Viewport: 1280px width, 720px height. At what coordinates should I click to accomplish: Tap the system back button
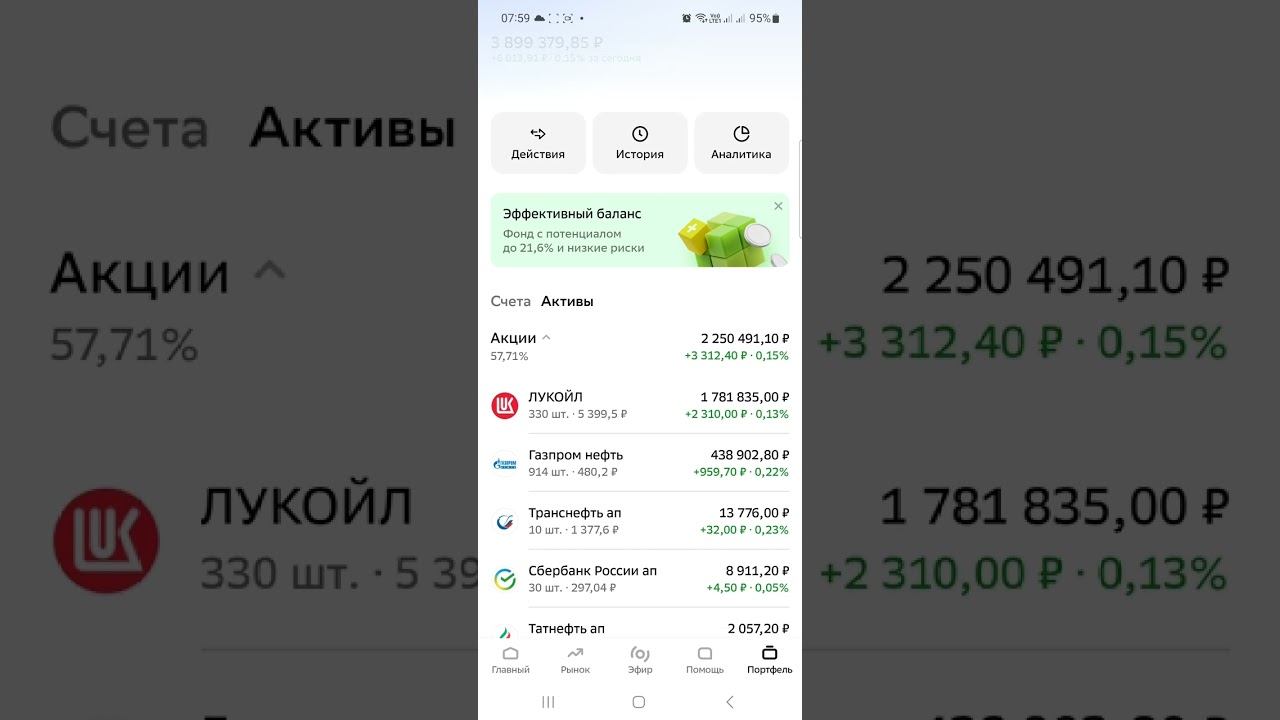click(730, 702)
